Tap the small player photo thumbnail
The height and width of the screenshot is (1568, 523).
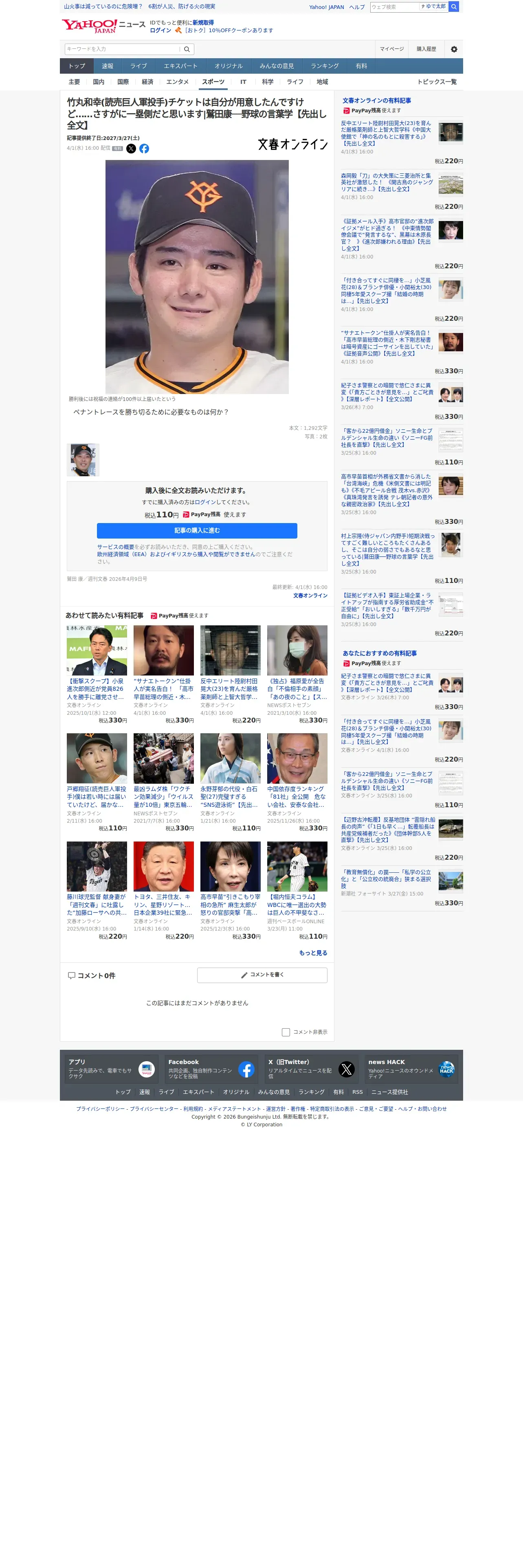pyautogui.click(x=83, y=460)
